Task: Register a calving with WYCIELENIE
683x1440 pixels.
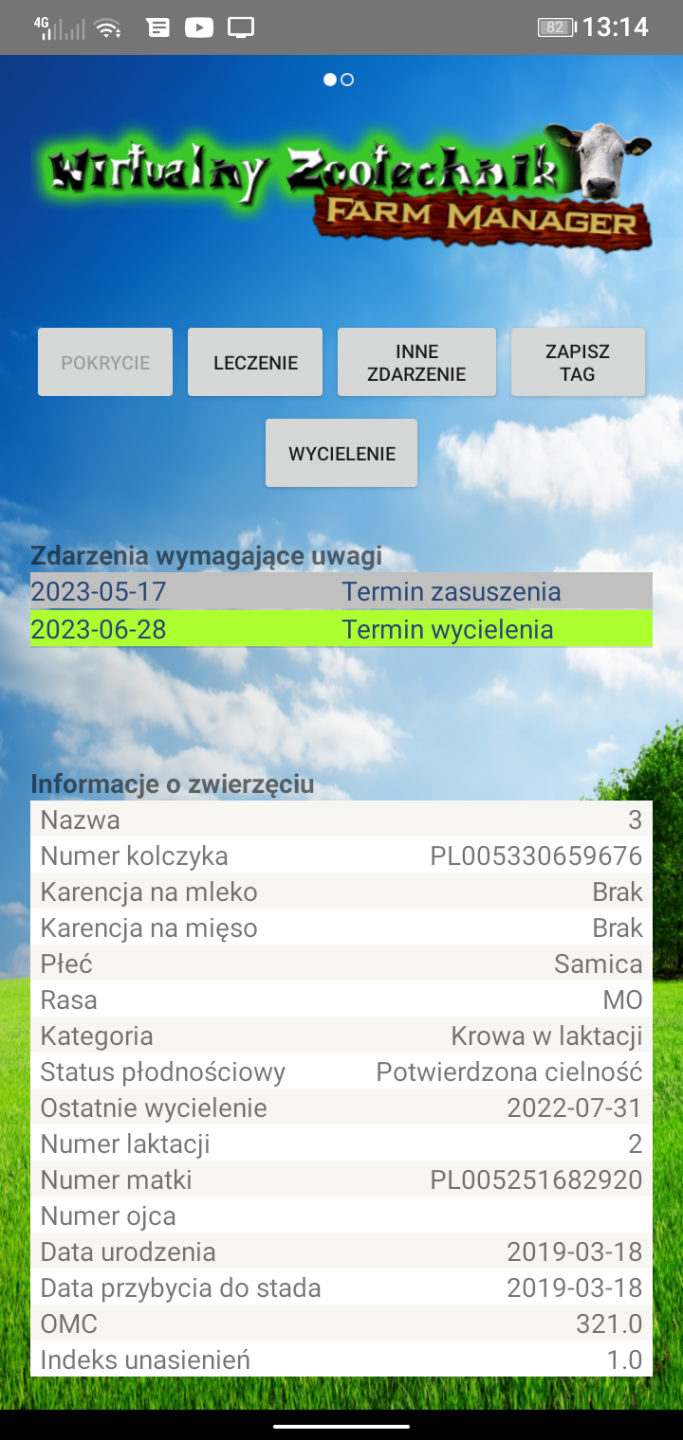Action: (341, 453)
